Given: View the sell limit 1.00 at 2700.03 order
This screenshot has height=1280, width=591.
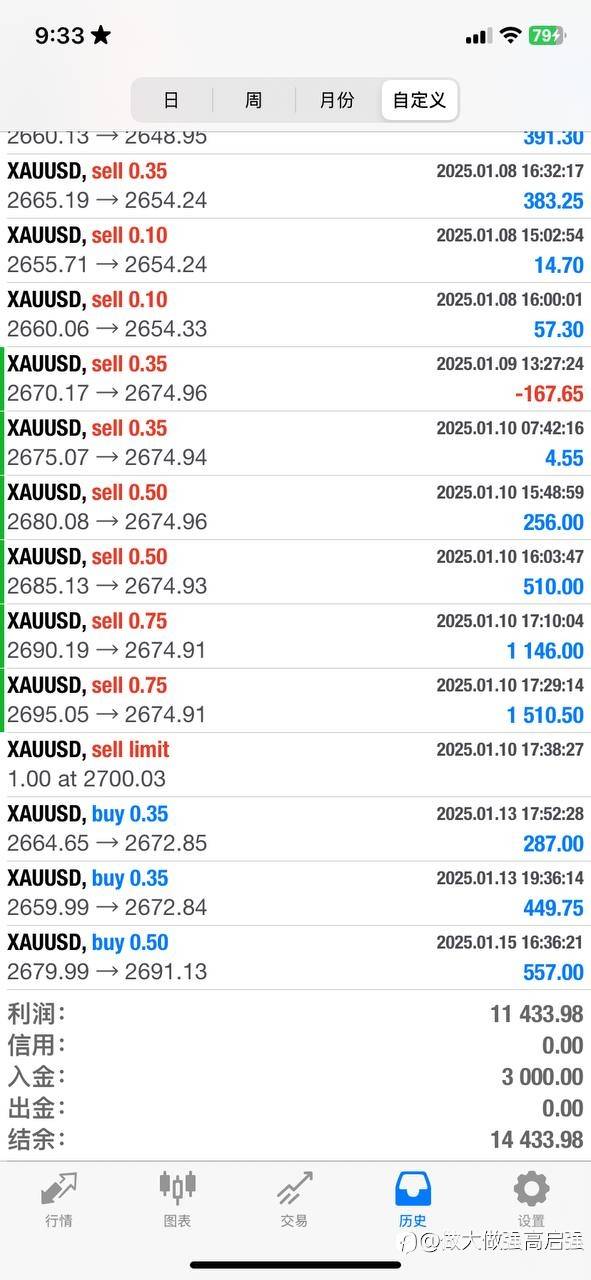Looking at the screenshot, I should pyautogui.click(x=295, y=764).
